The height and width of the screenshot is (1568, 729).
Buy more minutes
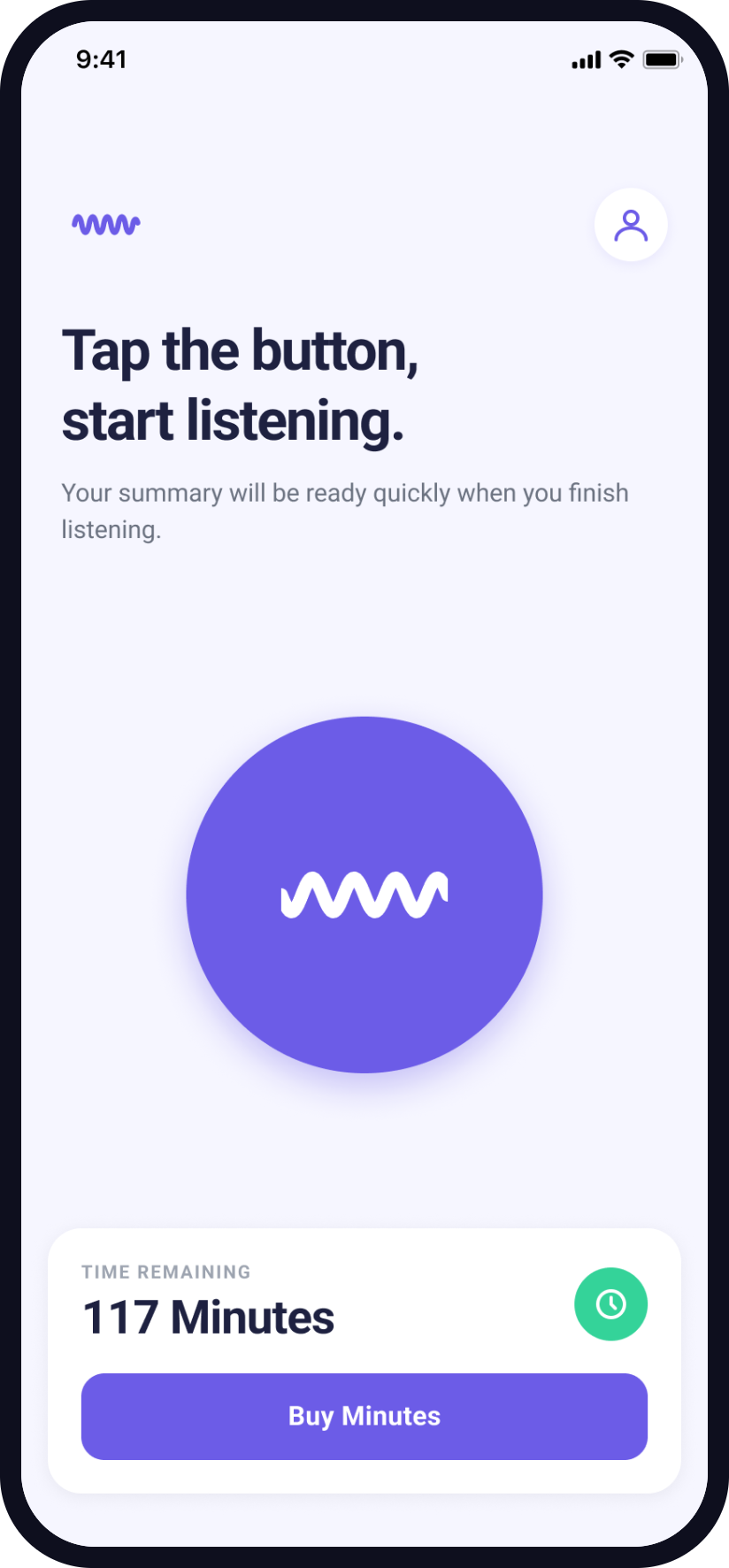364,1417
